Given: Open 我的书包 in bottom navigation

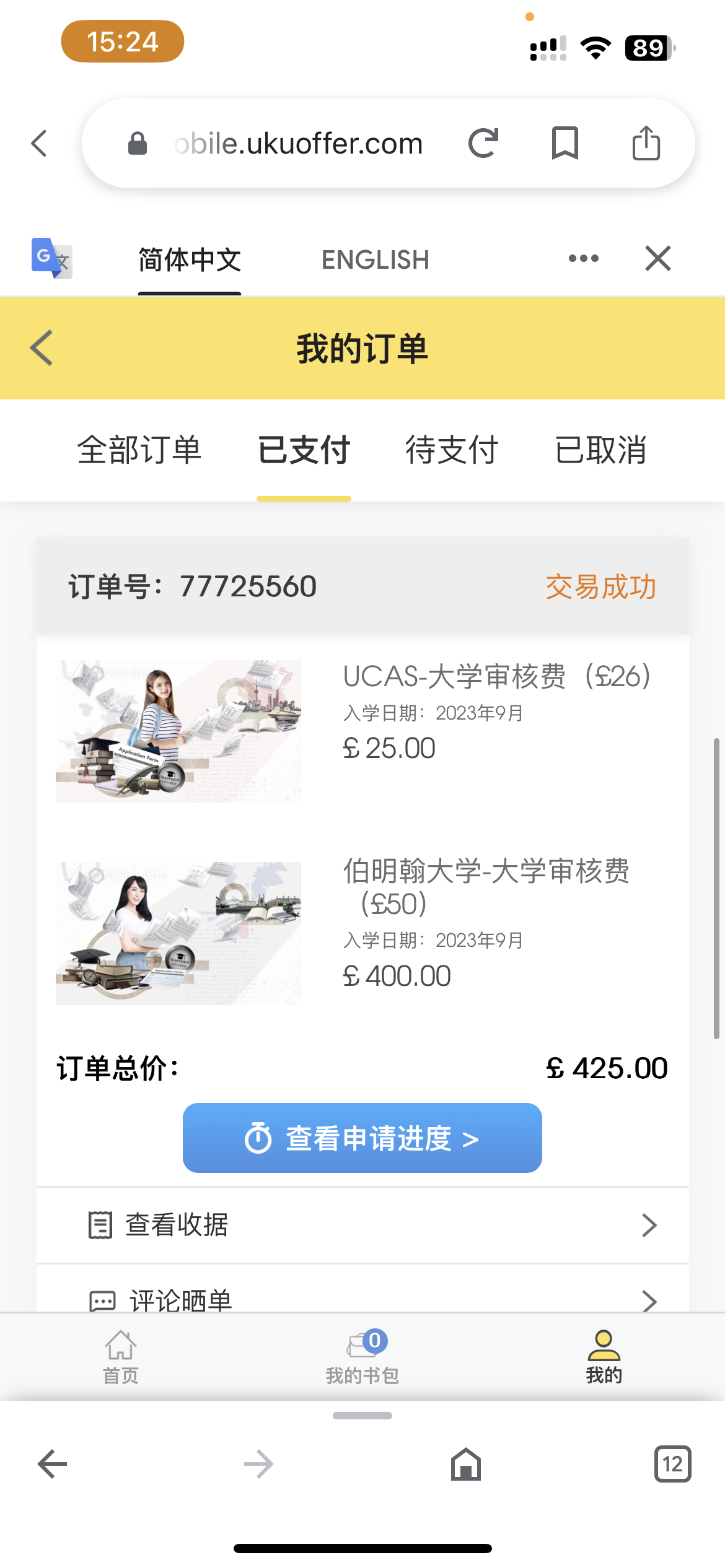Looking at the screenshot, I should [x=362, y=1356].
